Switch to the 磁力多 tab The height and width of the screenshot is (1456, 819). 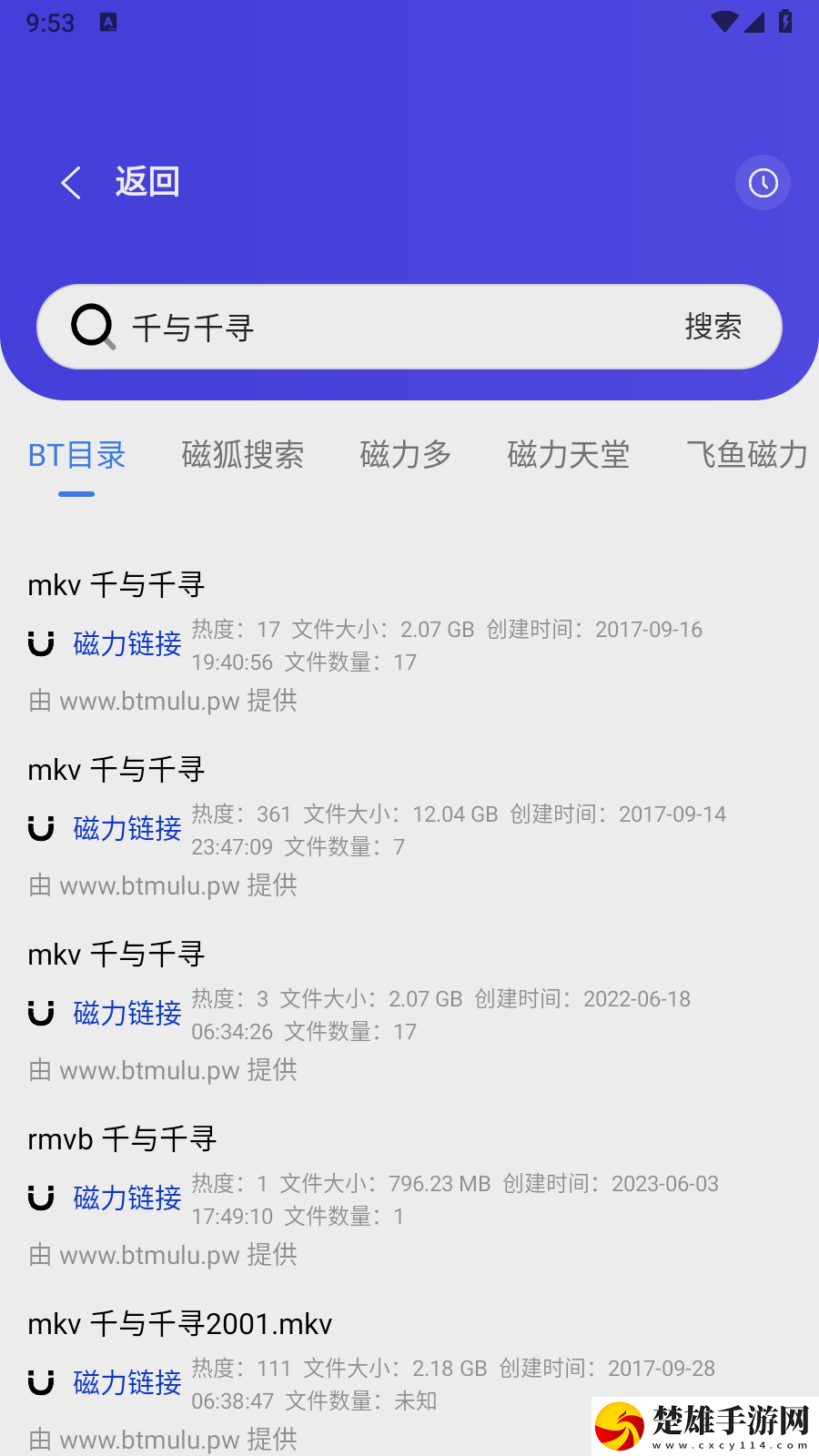pos(406,455)
